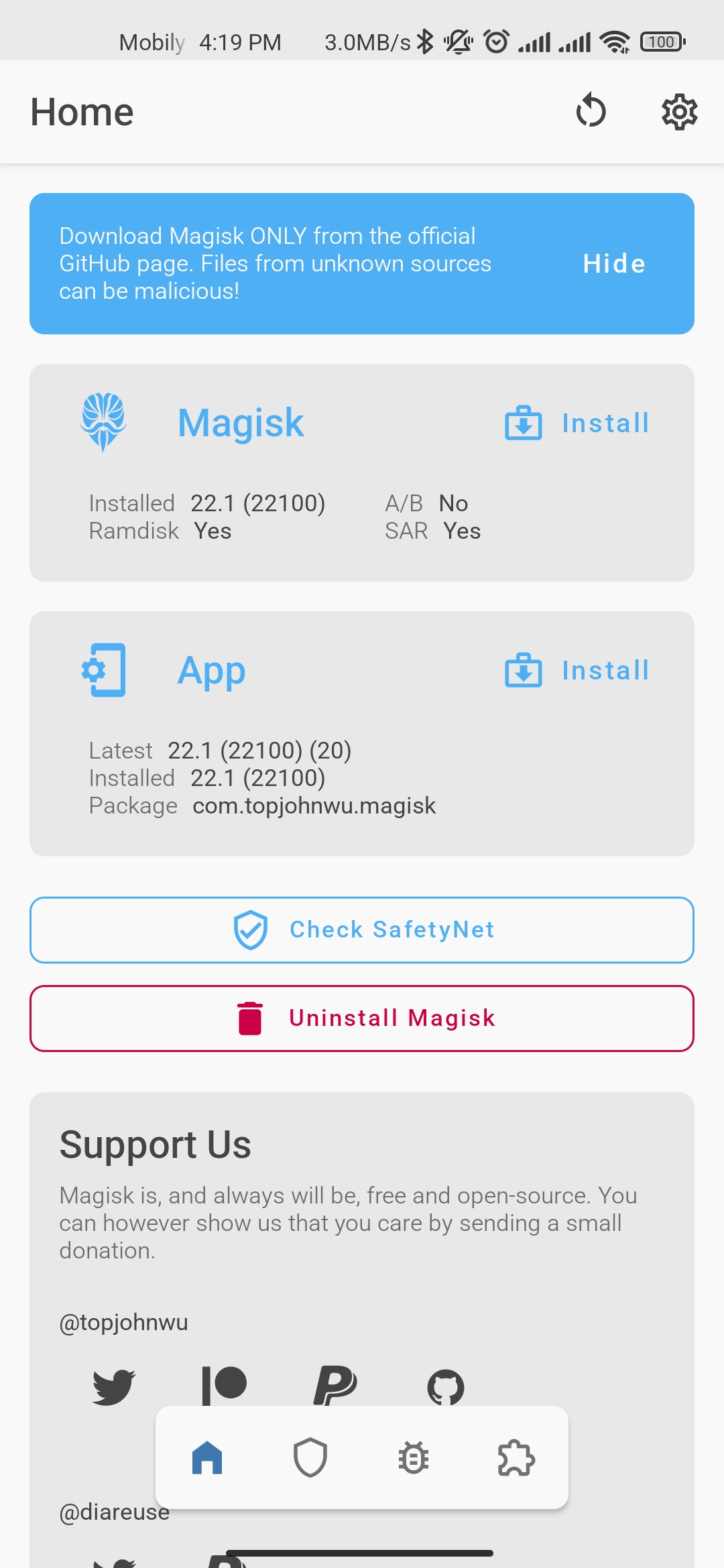Open topjohnwu's Twitter link
724x1568 pixels.
click(x=114, y=1386)
